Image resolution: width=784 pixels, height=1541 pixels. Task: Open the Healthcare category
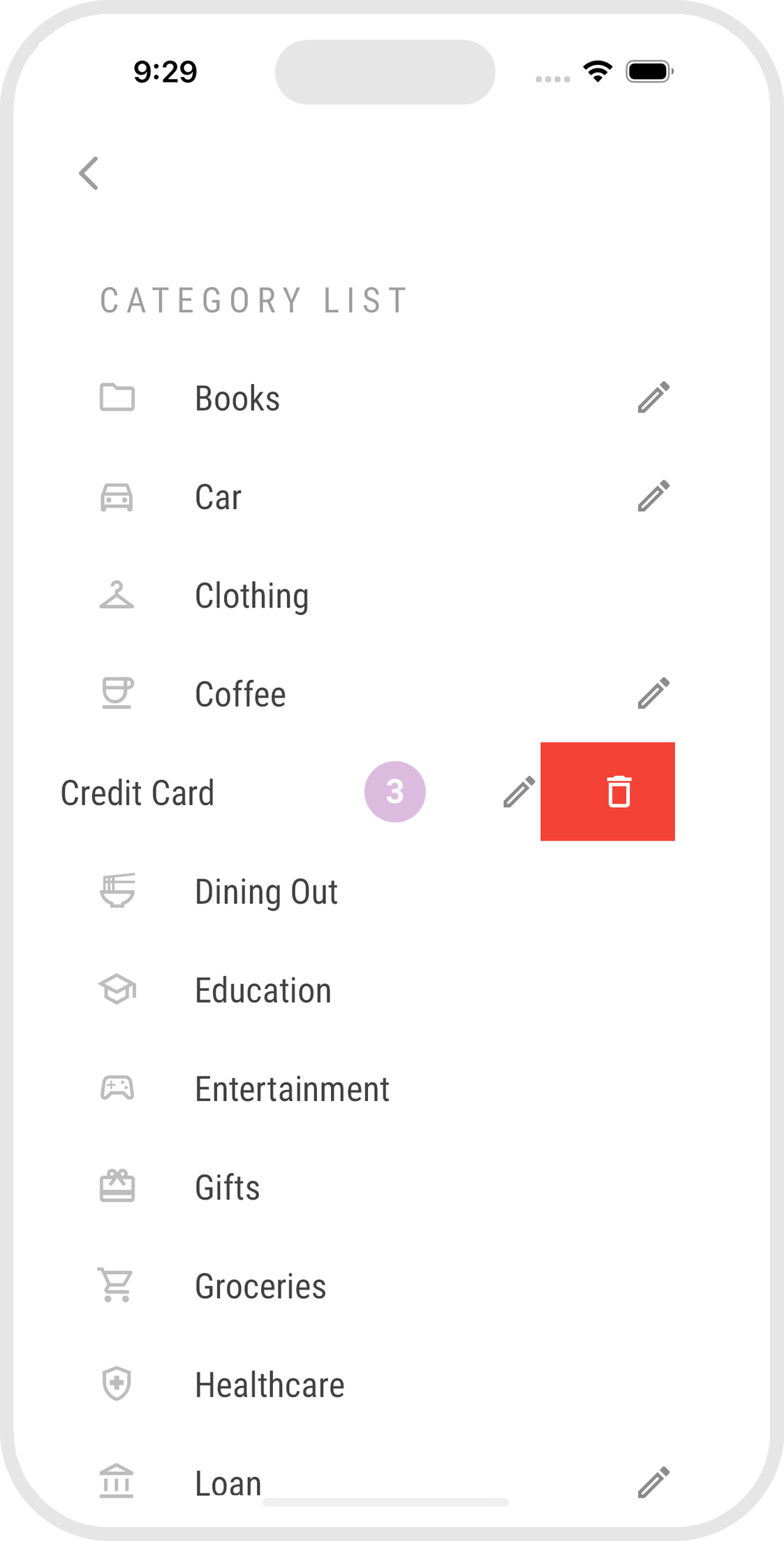[x=269, y=1385]
